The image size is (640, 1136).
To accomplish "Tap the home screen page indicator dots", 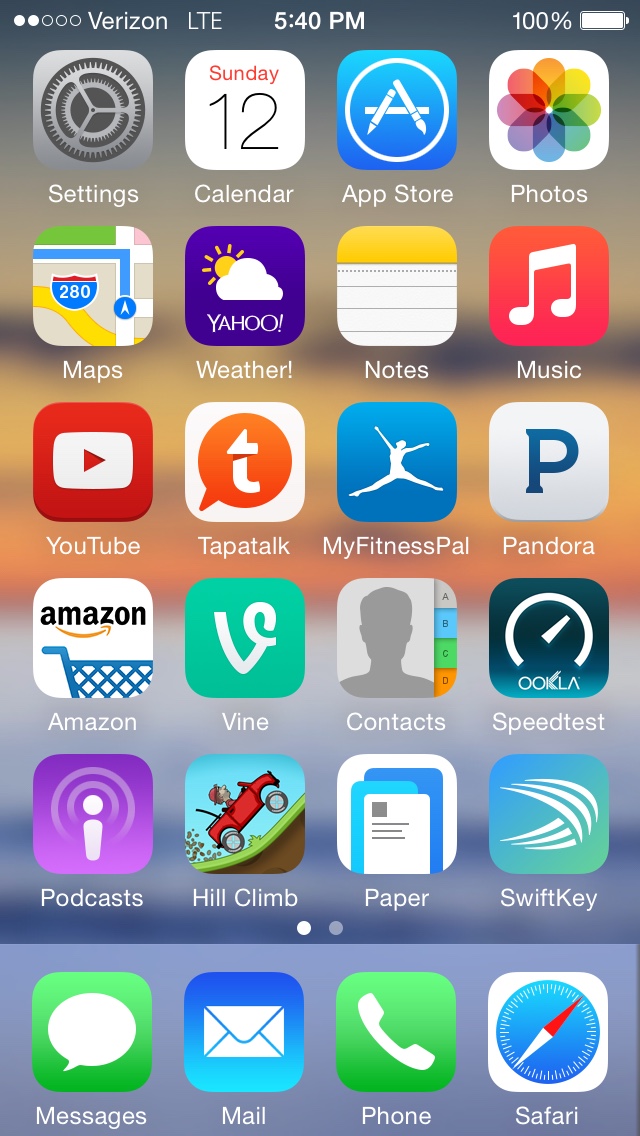I will click(320, 928).
